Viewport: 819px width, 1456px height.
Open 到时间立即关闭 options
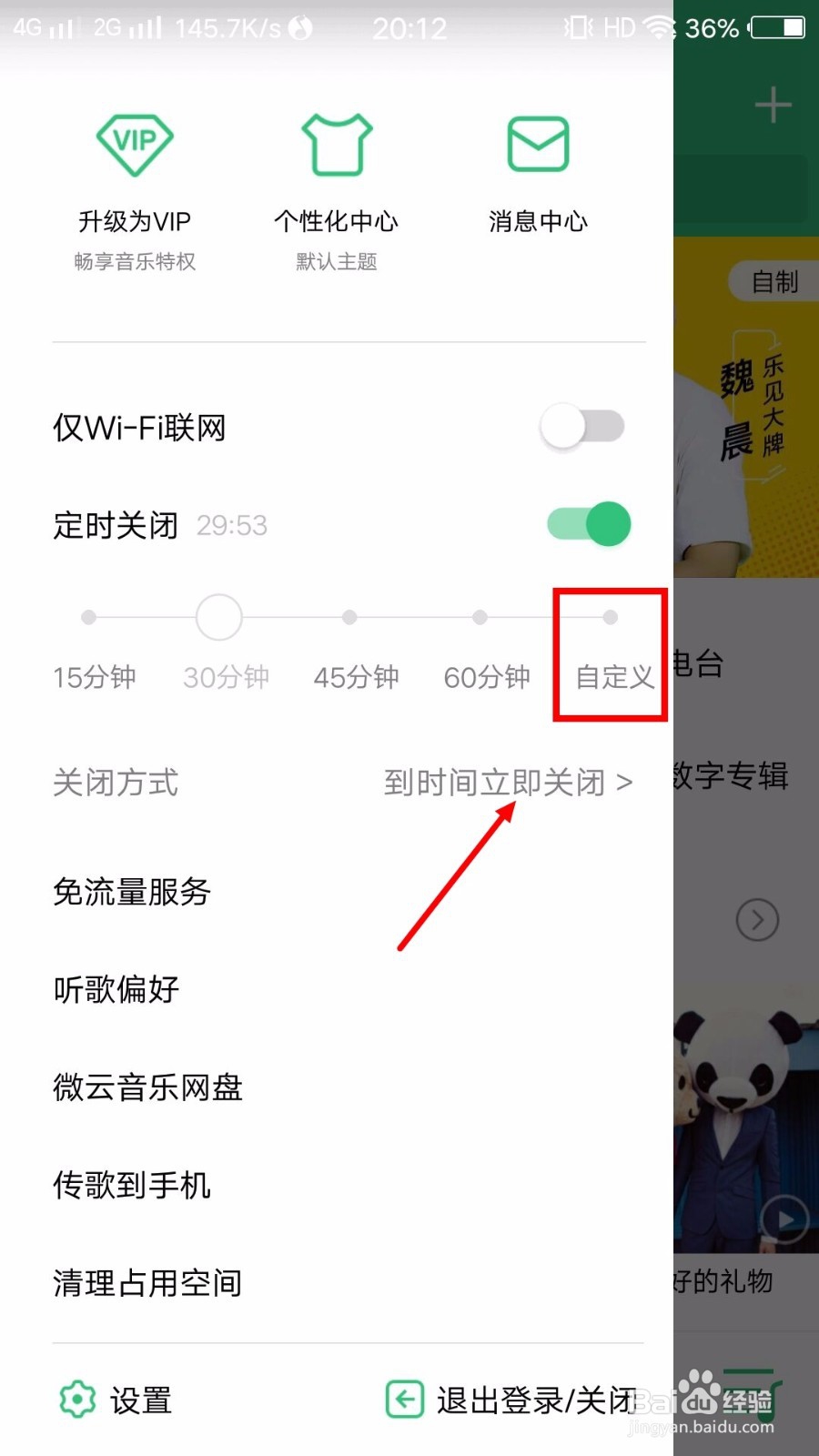pos(506,783)
